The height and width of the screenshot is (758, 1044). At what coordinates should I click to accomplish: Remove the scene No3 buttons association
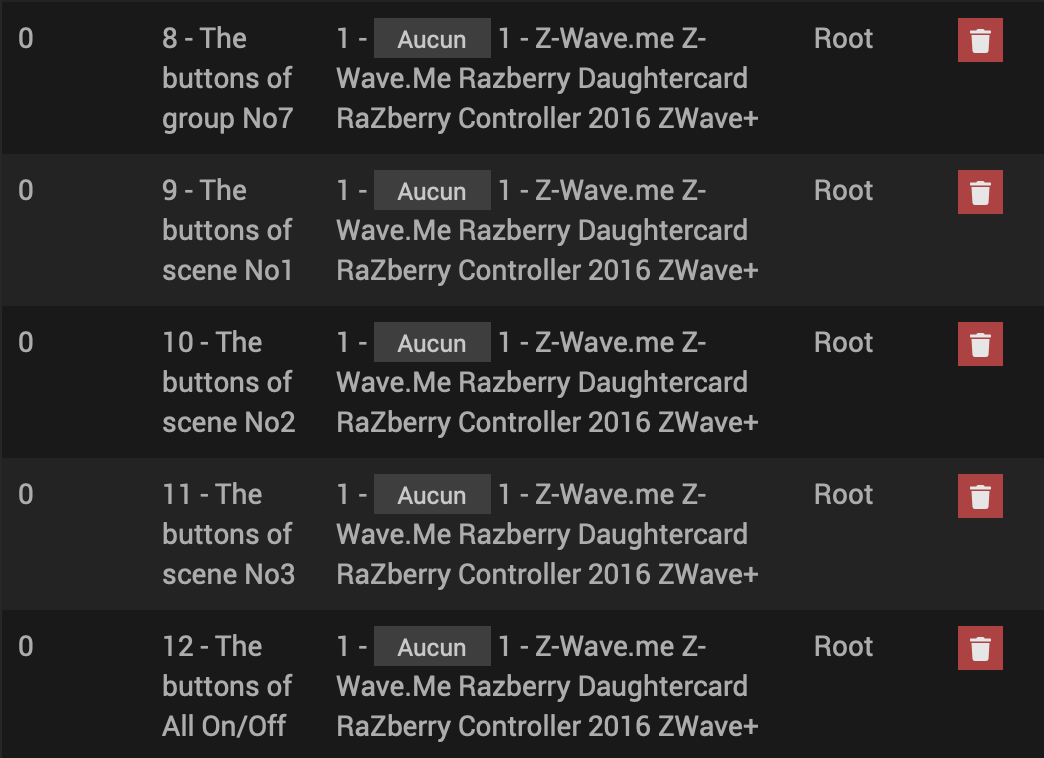click(980, 496)
